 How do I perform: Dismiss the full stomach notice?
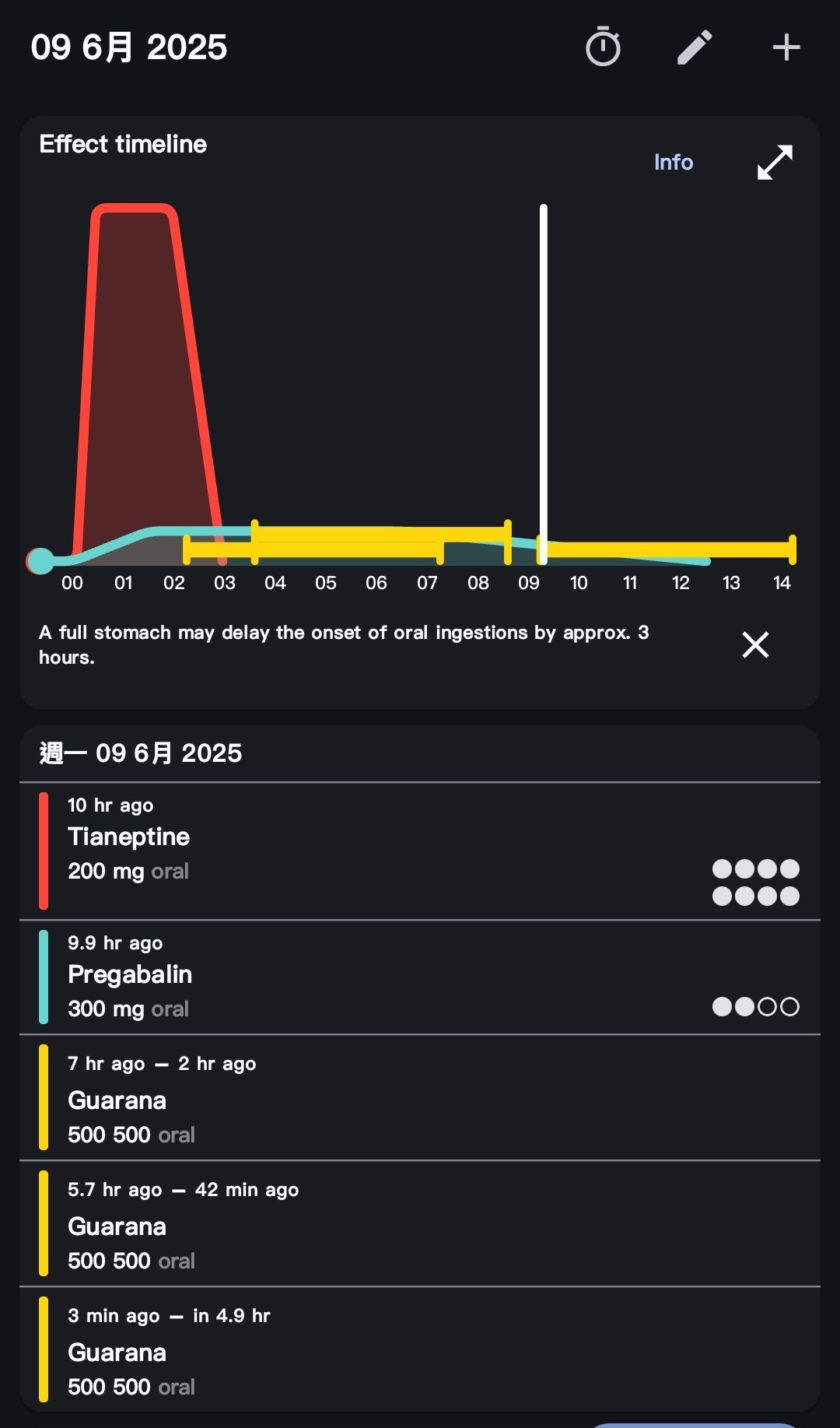point(755,644)
